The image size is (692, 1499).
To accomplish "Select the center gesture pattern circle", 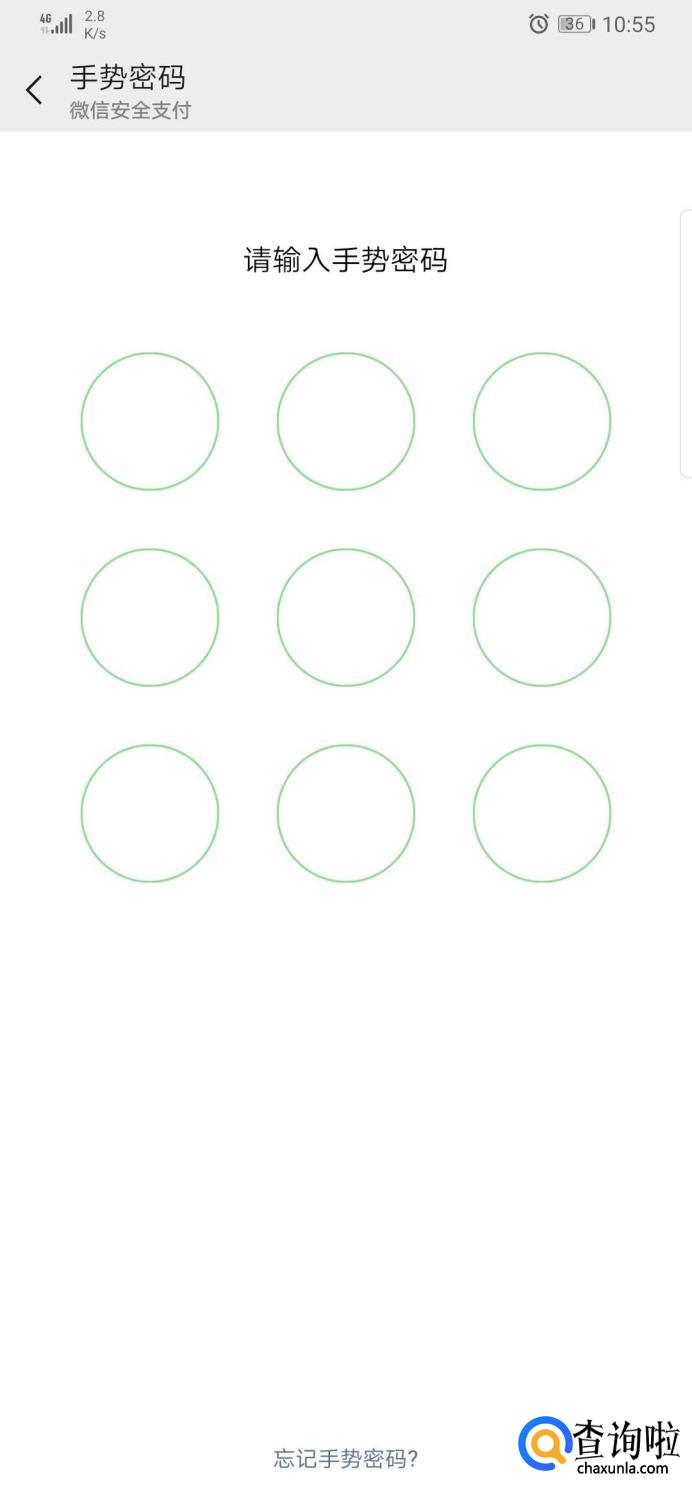I will click(x=346, y=617).
